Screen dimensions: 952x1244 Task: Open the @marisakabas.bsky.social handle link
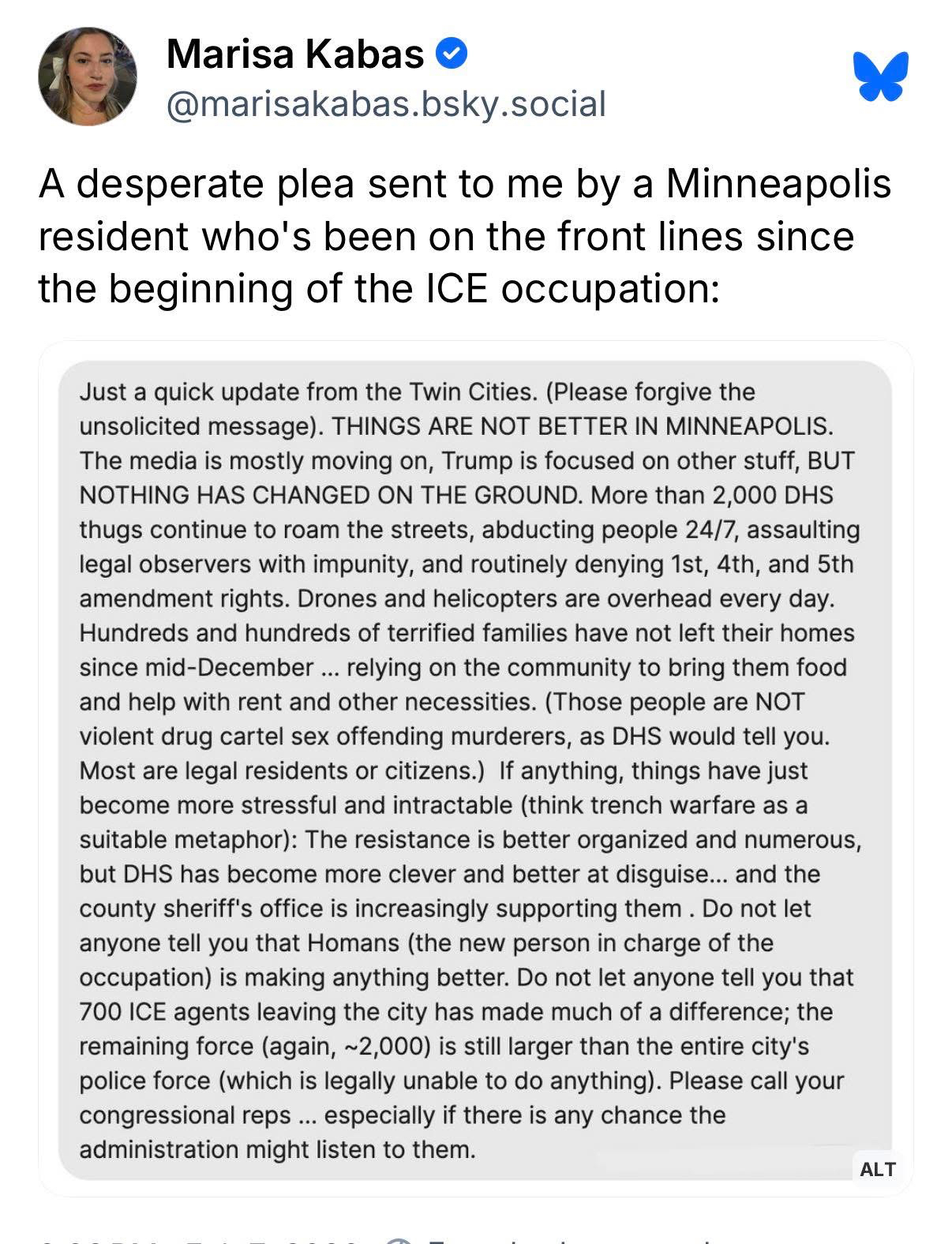(x=386, y=103)
